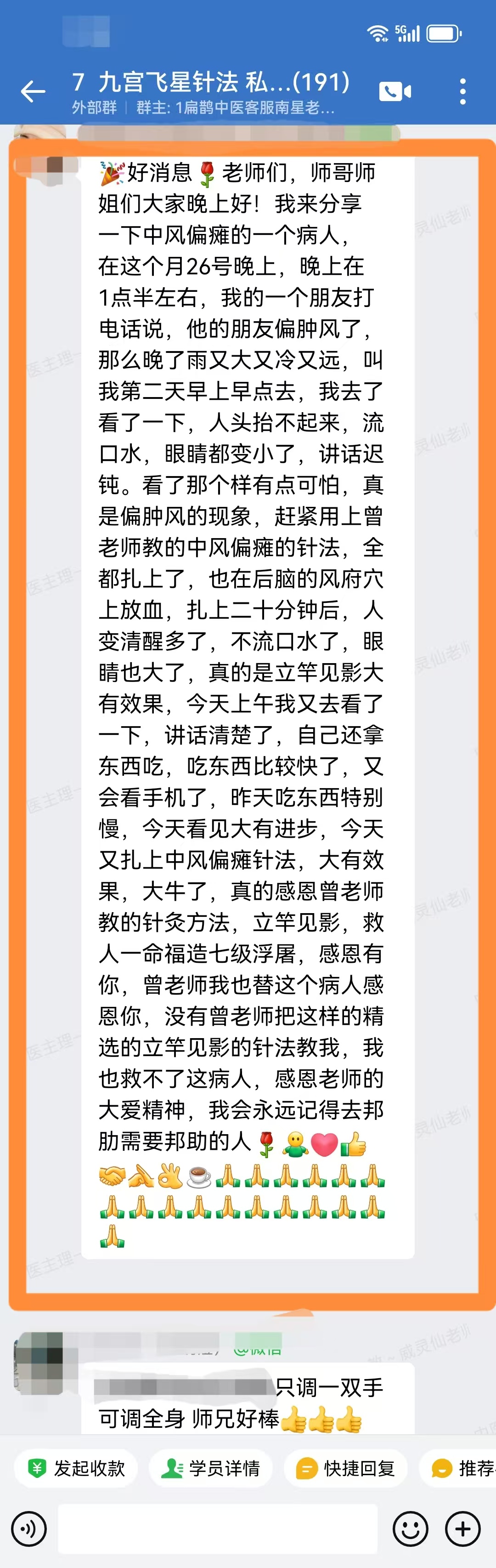
Task: Open 学员详情 student details
Action: (211, 1468)
